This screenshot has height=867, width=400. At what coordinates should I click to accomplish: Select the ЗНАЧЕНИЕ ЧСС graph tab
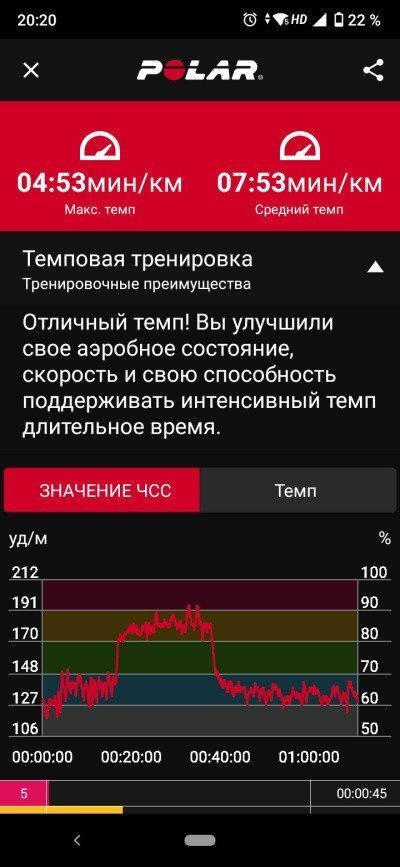pyautogui.click(x=102, y=490)
